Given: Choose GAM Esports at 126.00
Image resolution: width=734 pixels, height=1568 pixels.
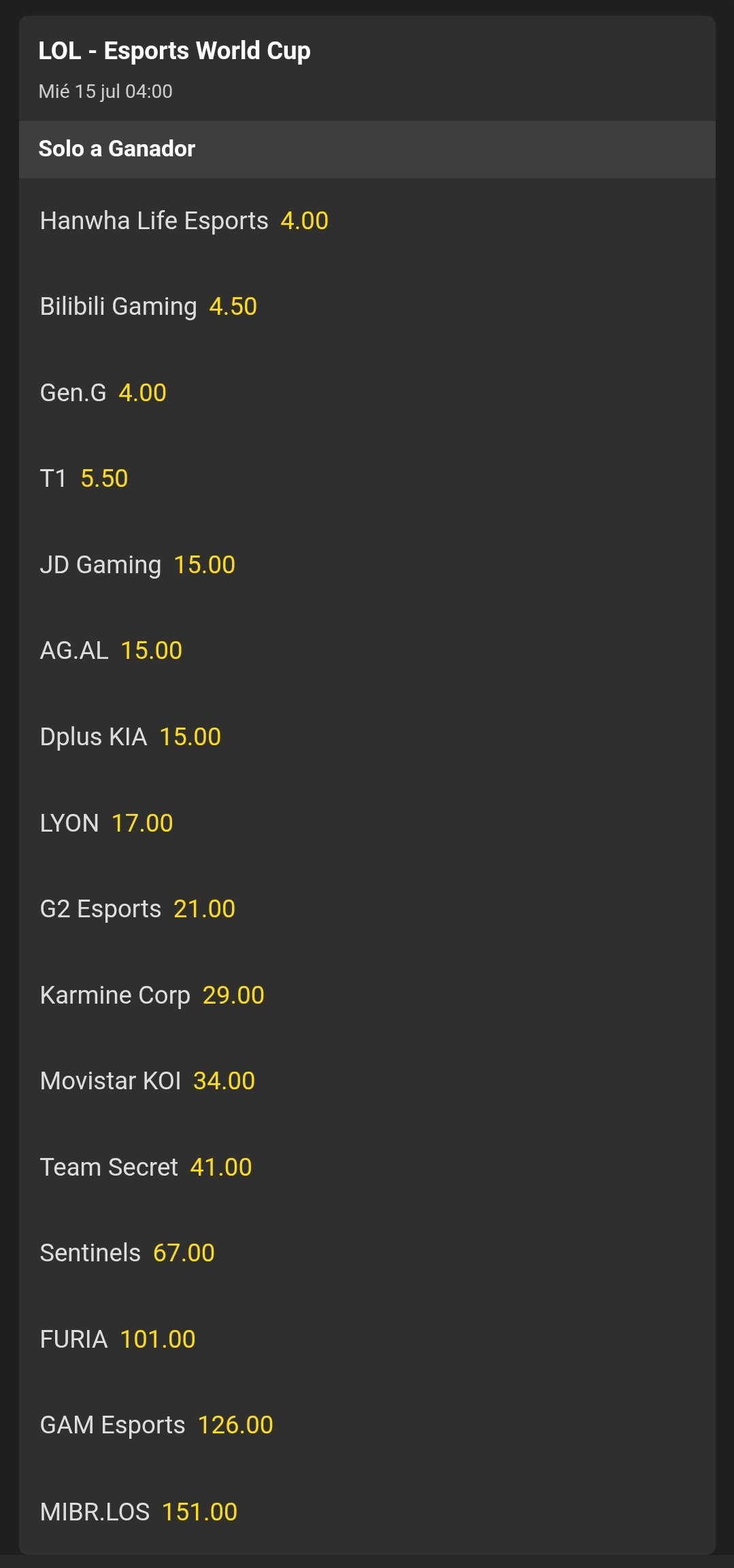Looking at the screenshot, I should click(367, 1425).
